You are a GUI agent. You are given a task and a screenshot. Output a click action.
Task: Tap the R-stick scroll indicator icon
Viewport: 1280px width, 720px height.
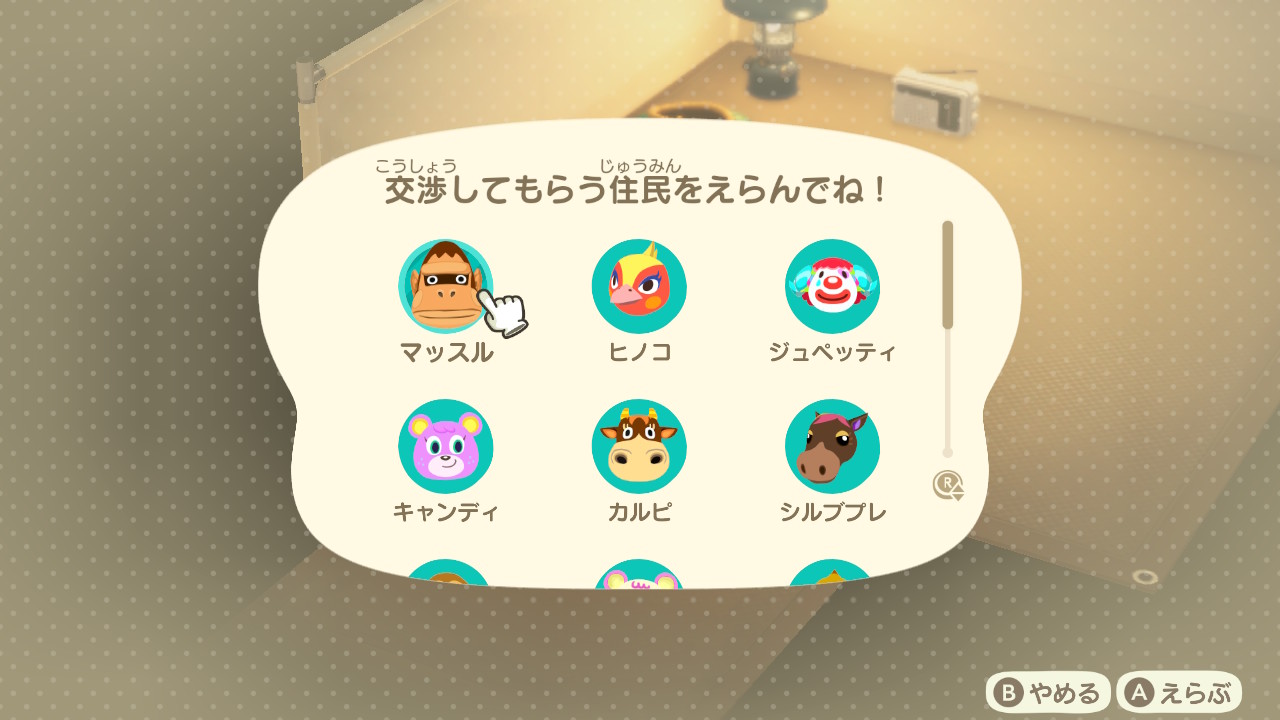pos(948,485)
